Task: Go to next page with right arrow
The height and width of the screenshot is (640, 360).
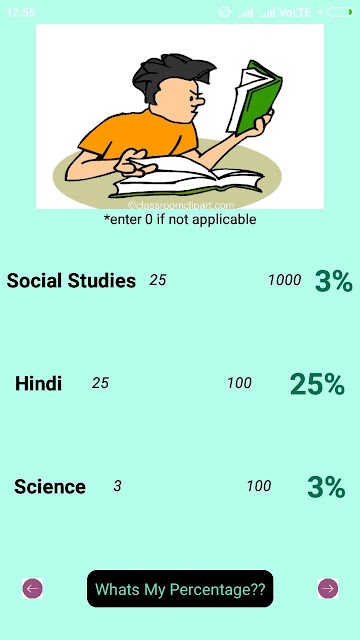Action: (328, 589)
